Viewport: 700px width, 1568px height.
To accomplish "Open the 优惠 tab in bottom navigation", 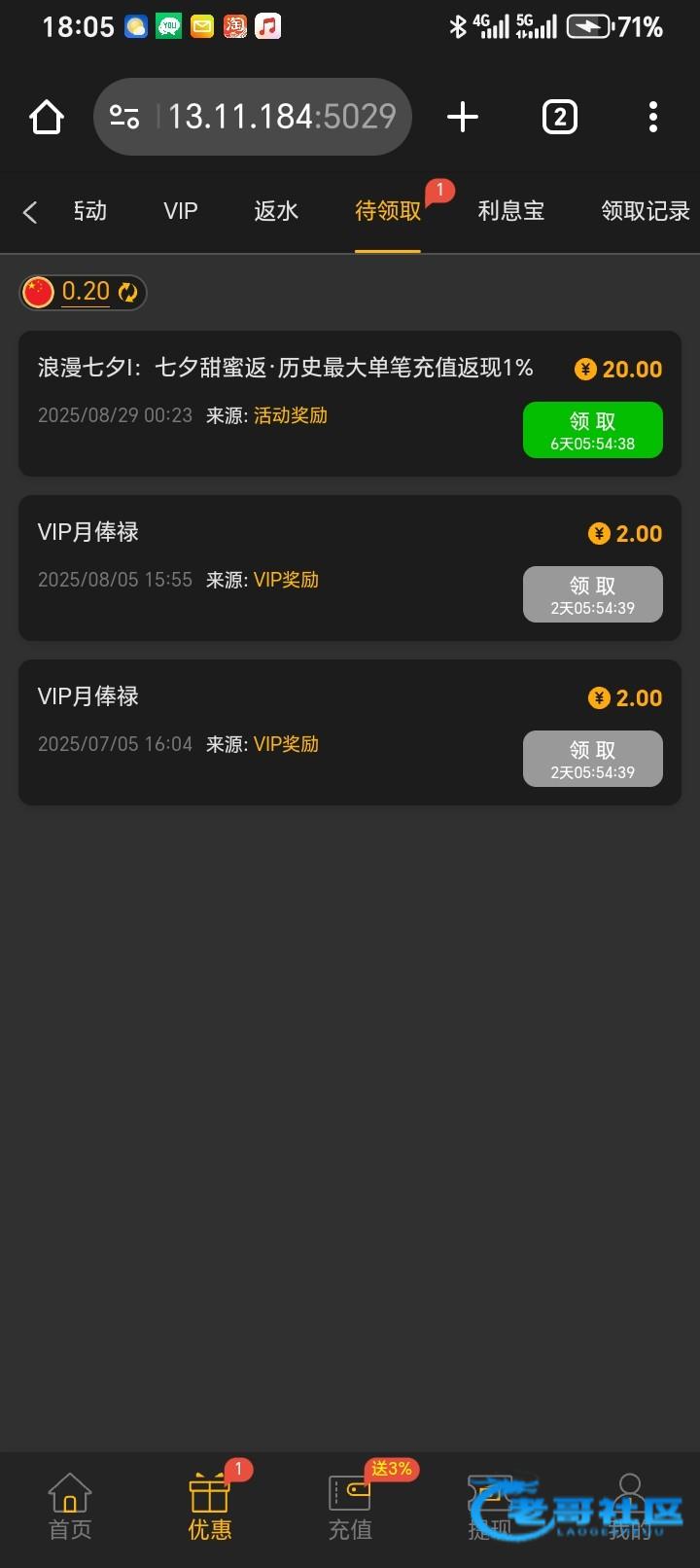I will click(210, 1508).
